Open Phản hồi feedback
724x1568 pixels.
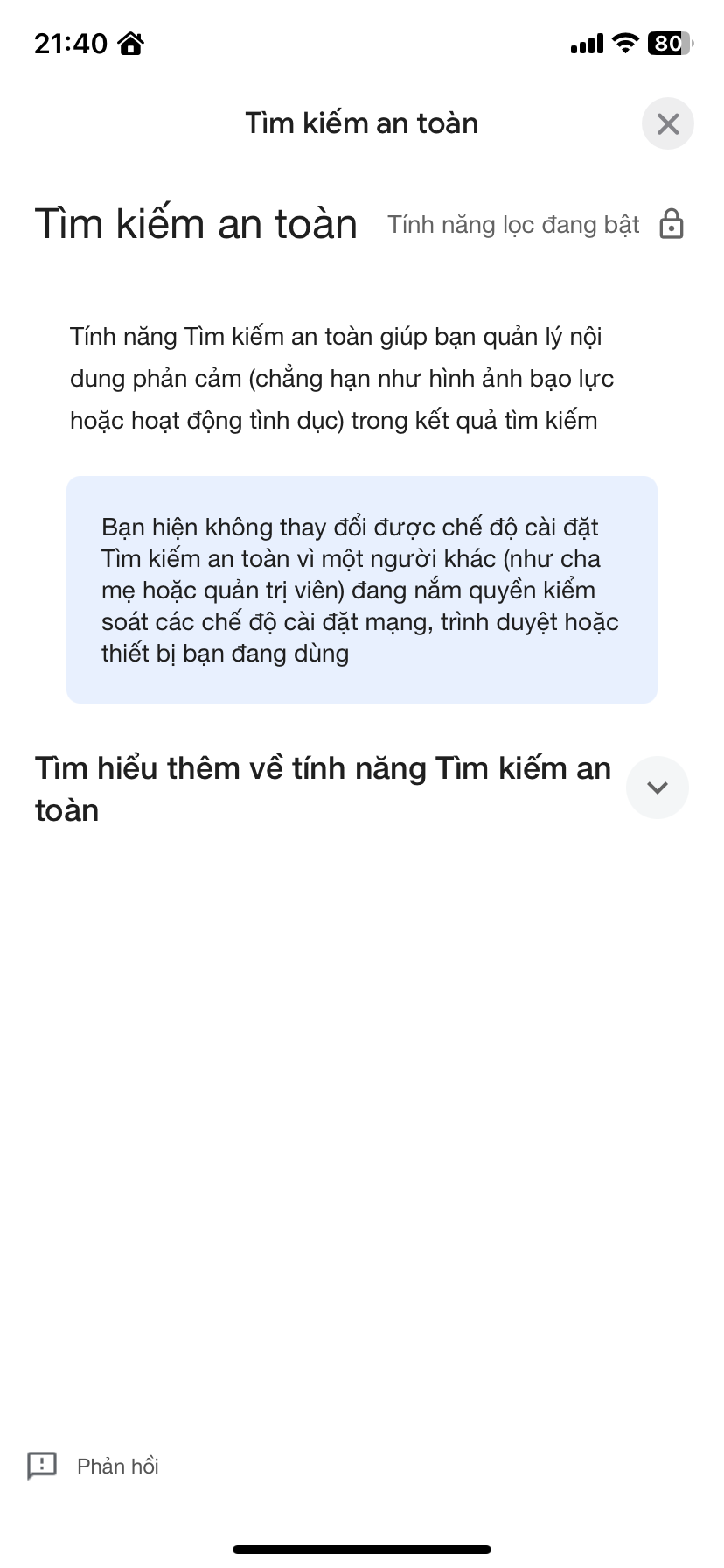pos(94,1466)
